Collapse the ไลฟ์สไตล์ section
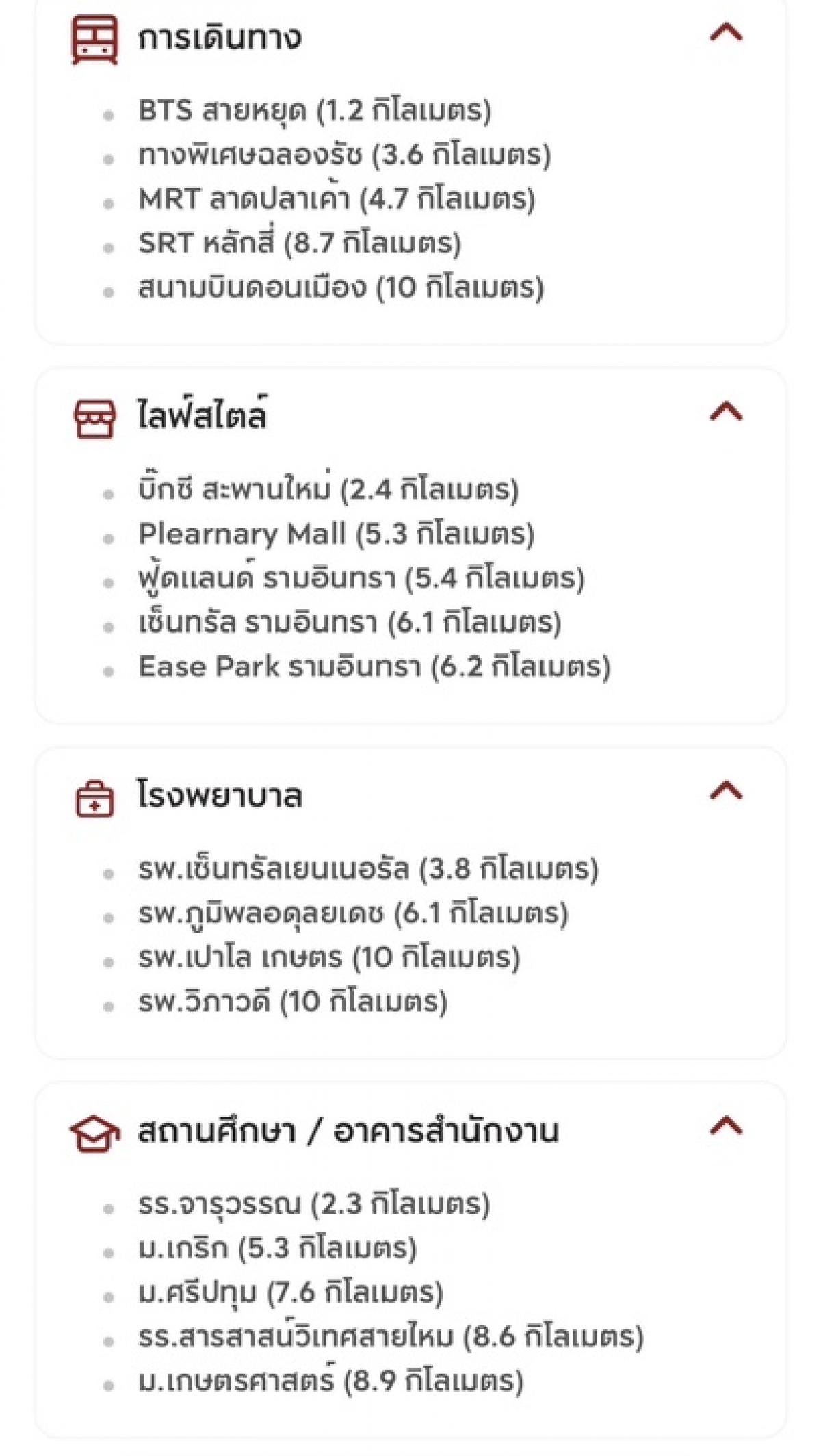Viewport: 821px width, 1456px height. (726, 411)
